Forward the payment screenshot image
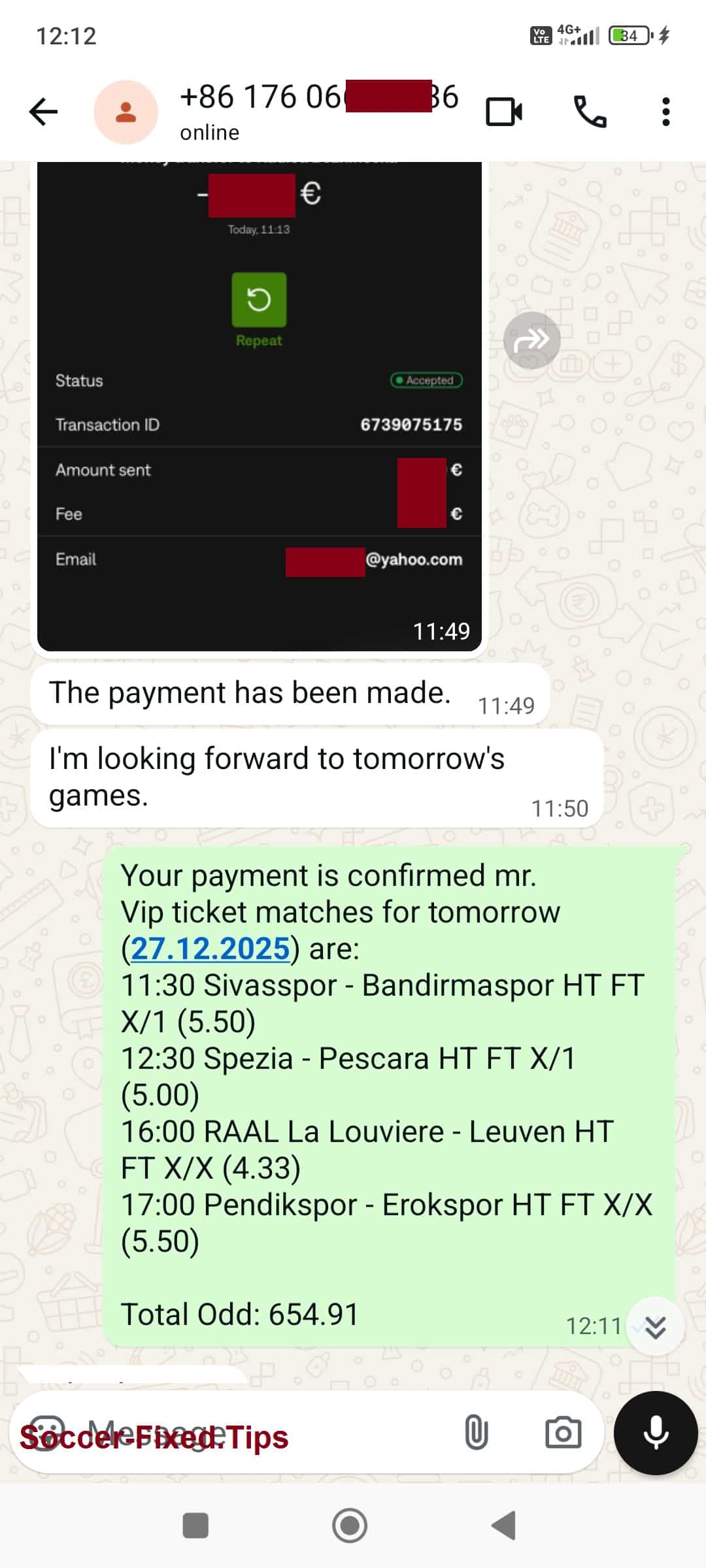 click(531, 340)
